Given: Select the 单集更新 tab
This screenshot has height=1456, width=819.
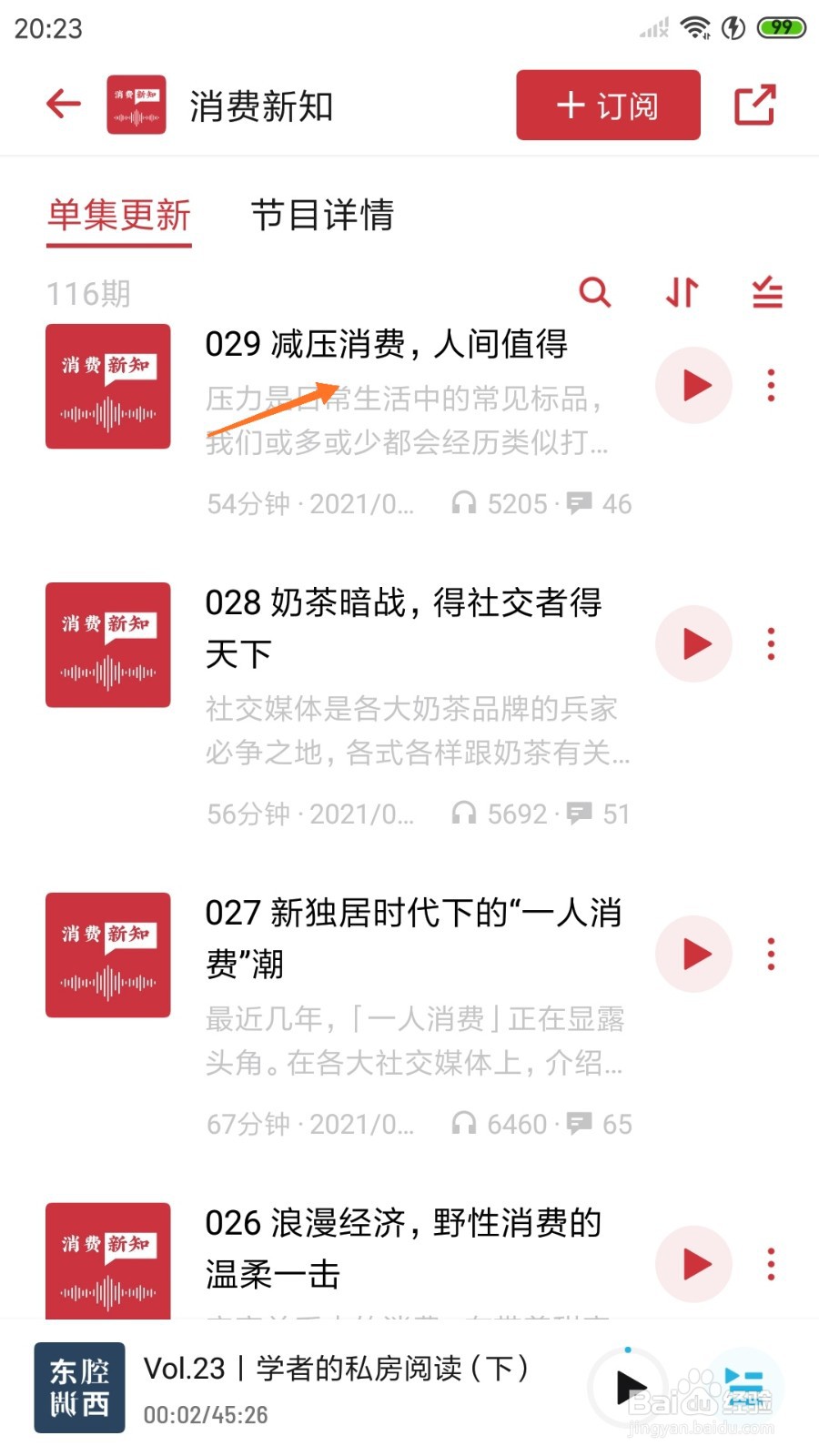Looking at the screenshot, I should (x=119, y=216).
